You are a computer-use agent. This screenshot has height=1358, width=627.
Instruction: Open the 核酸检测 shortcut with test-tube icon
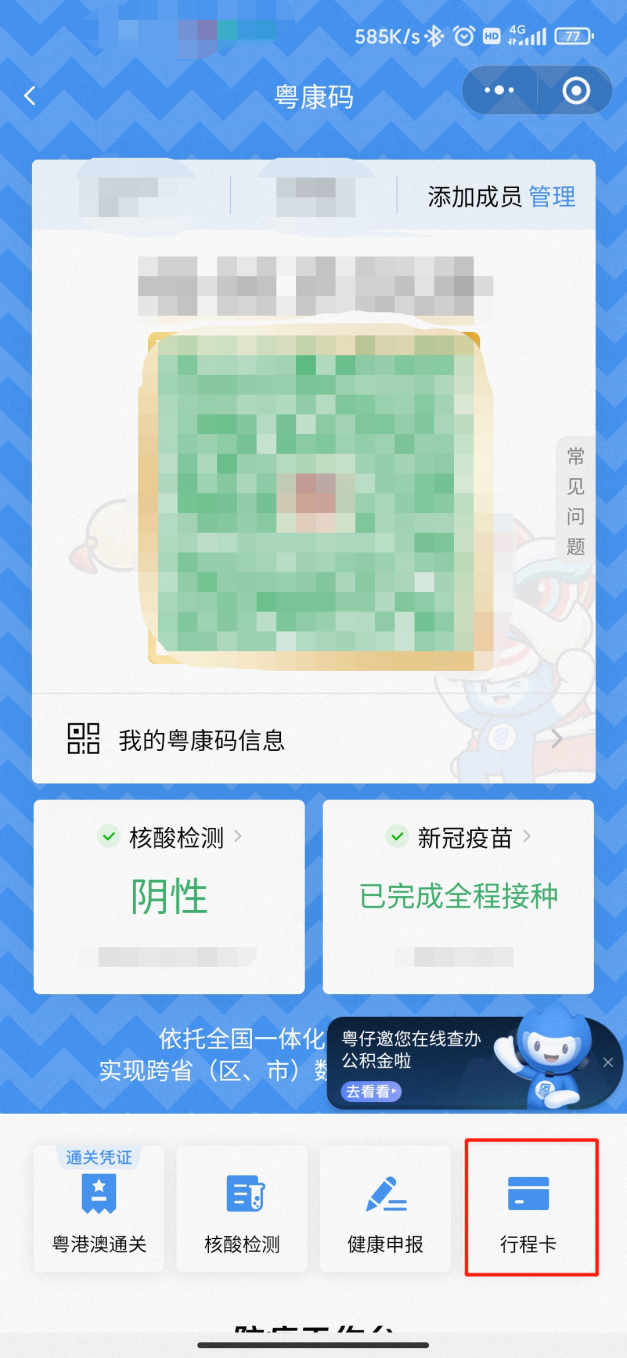point(242,1209)
